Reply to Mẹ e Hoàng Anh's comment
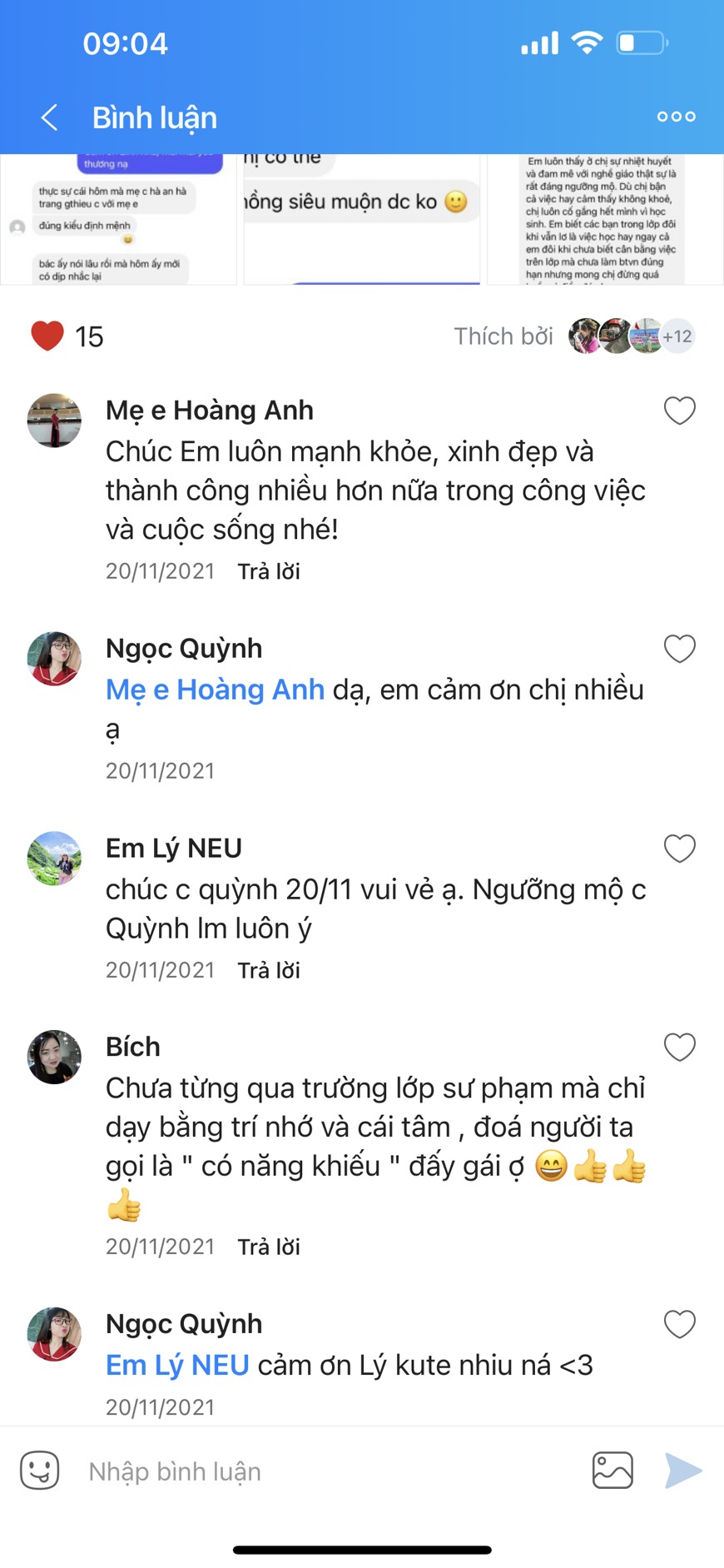Viewport: 724px width, 1568px height. tap(269, 571)
